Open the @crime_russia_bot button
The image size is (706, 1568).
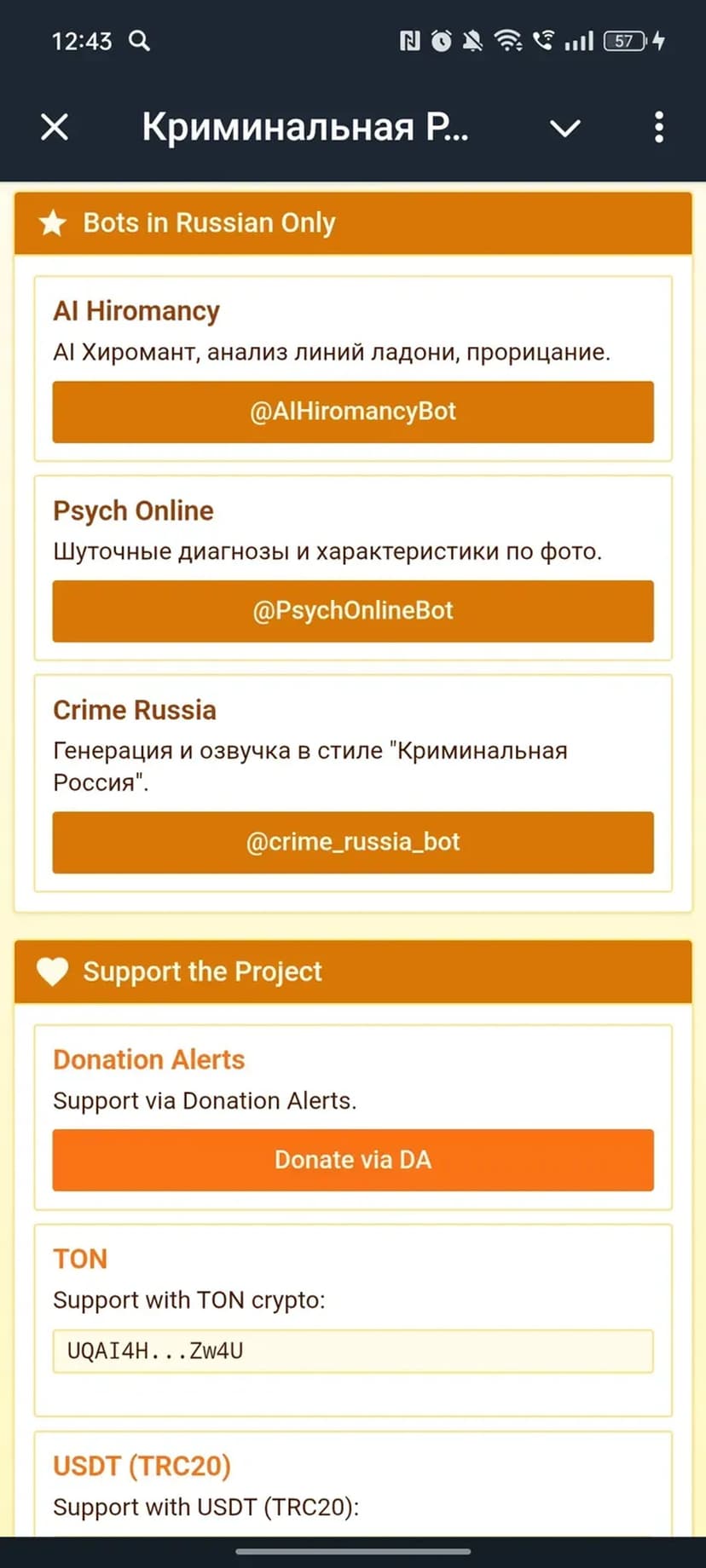tap(353, 842)
